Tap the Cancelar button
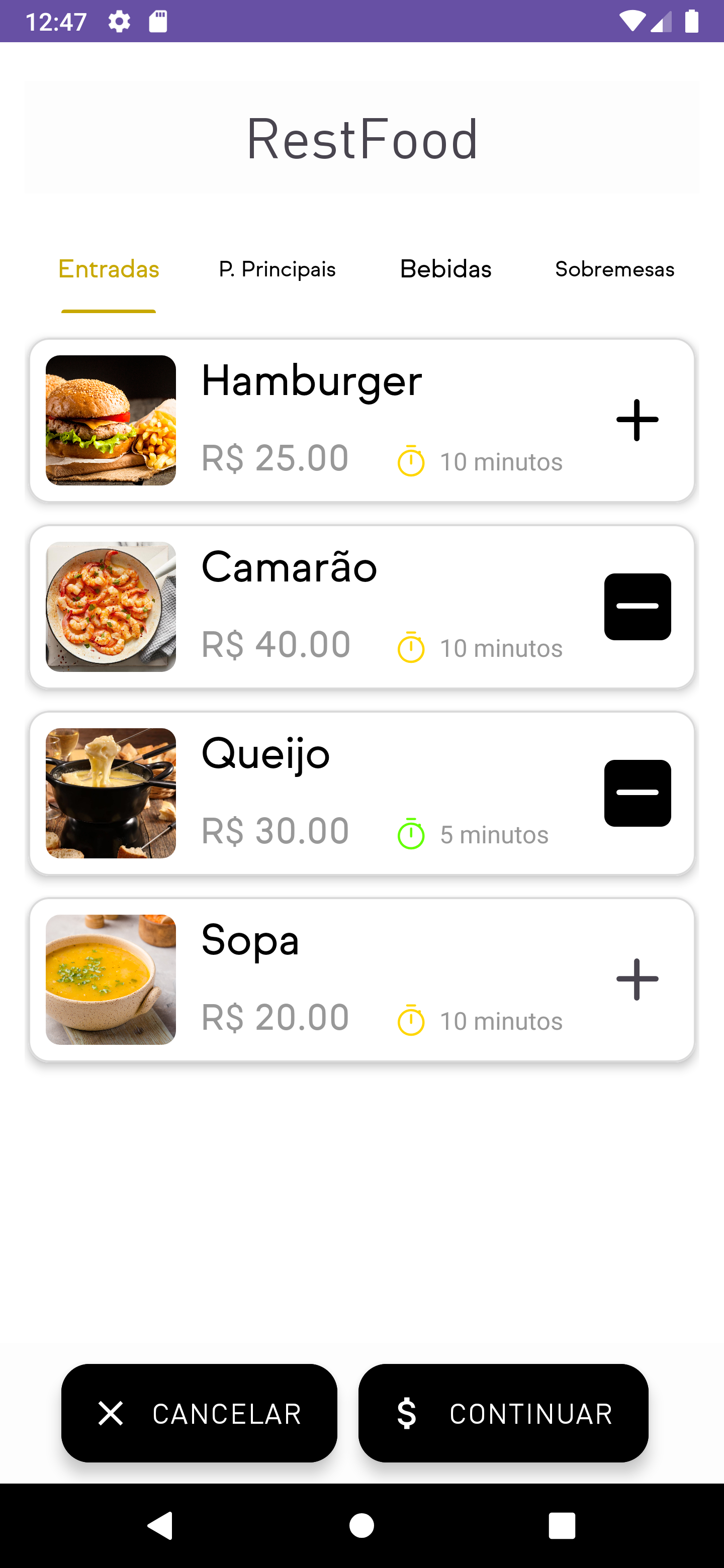 click(199, 1413)
